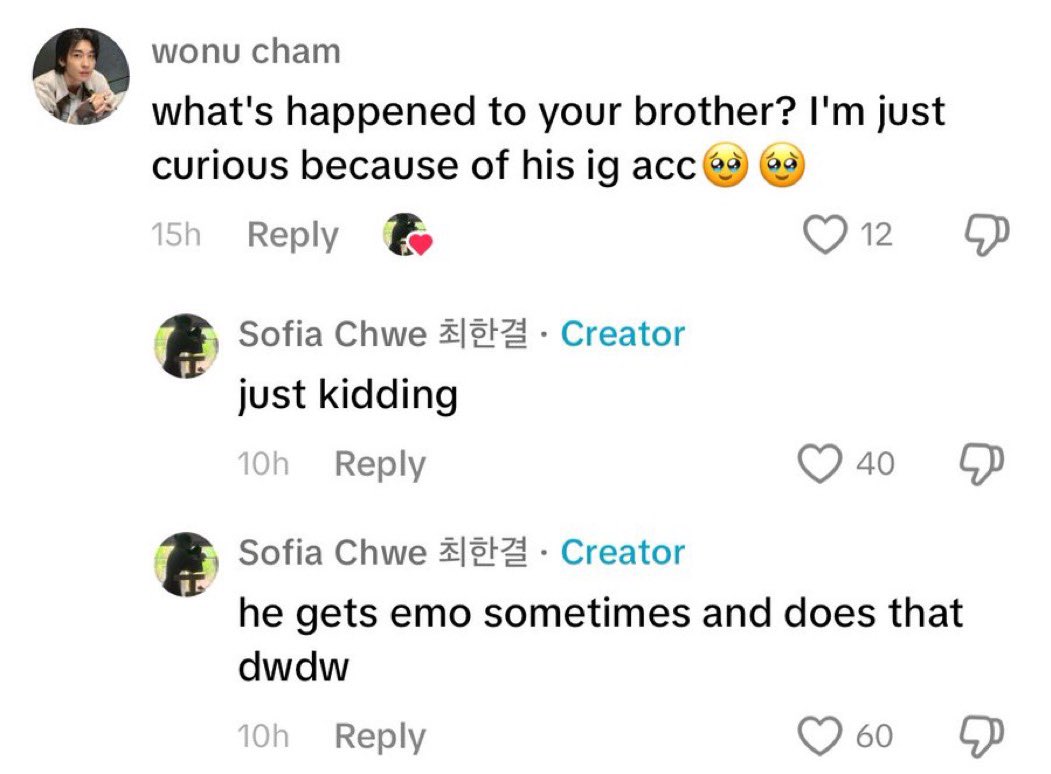Open Sofia Chwe's avatar on "just kidding"
The width and height of the screenshot is (1051, 774).
click(x=185, y=347)
